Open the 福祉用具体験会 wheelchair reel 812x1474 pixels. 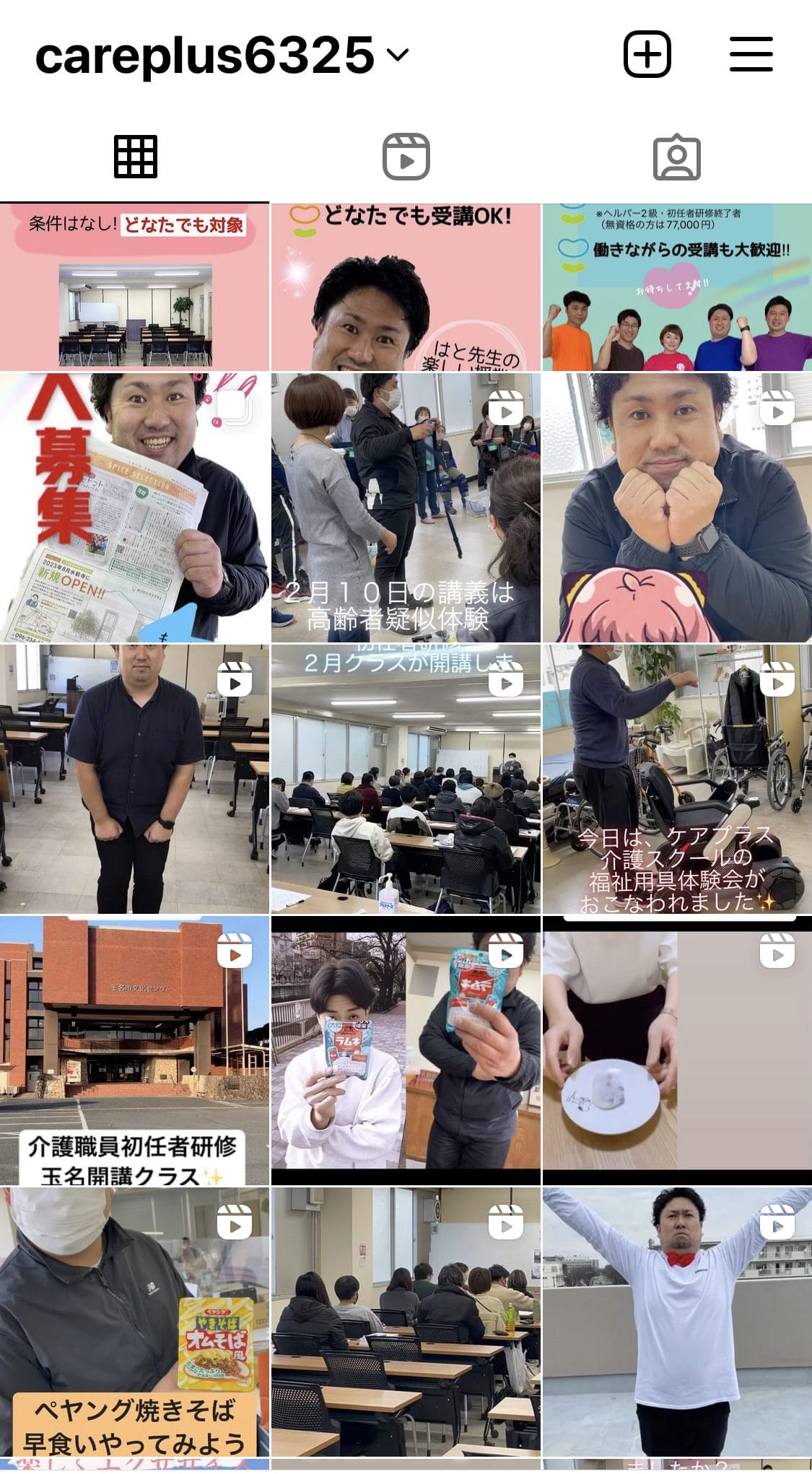(677, 779)
